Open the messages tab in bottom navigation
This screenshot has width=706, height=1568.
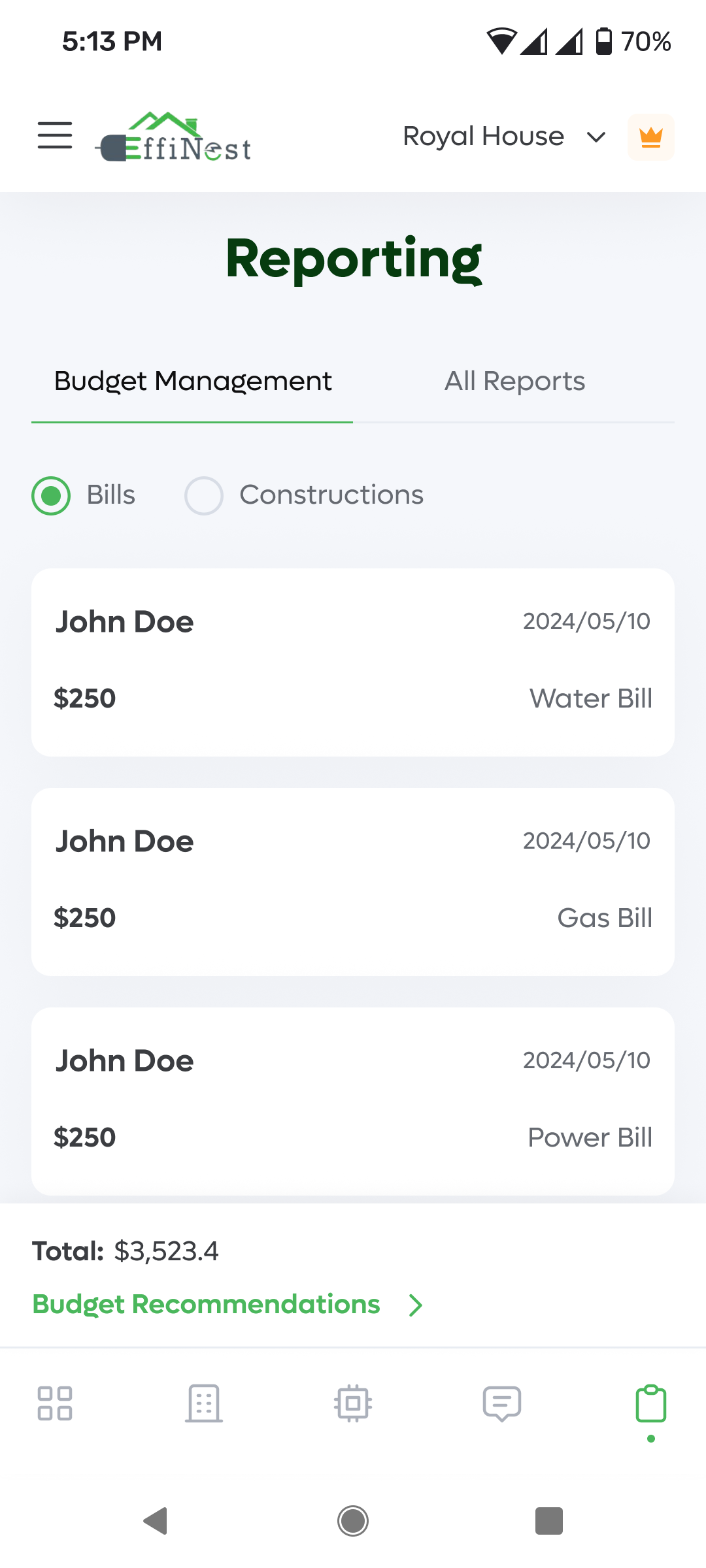point(502,1403)
